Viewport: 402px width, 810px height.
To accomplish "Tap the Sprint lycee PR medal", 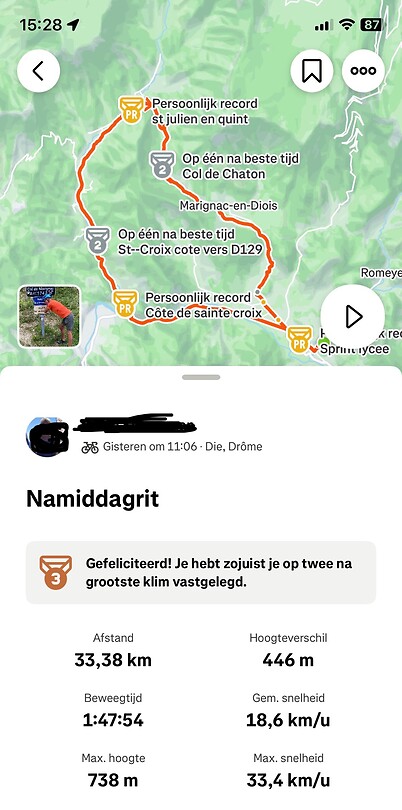I will (299, 339).
